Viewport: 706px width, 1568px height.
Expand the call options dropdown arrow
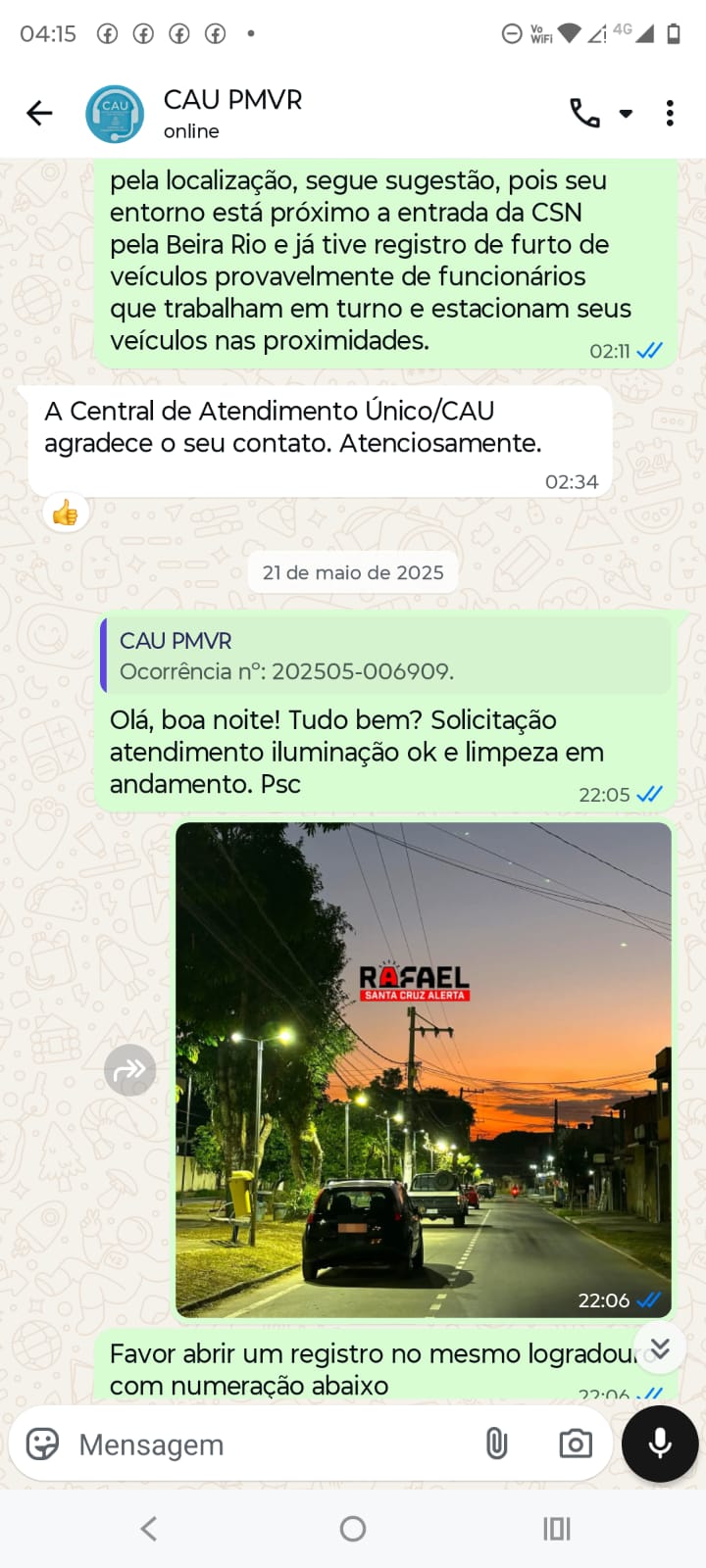[626, 114]
